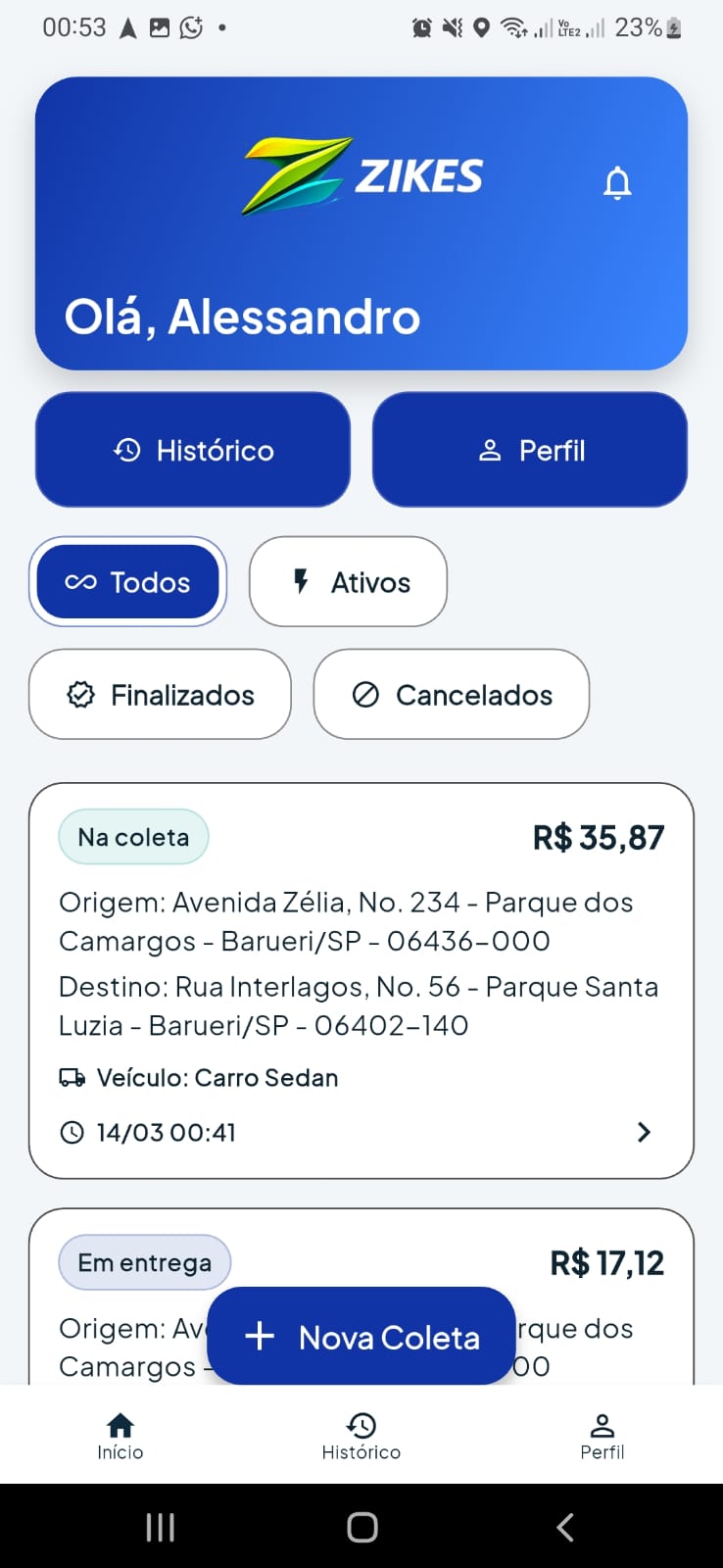
Task: Select the Todos filter
Action: click(128, 582)
